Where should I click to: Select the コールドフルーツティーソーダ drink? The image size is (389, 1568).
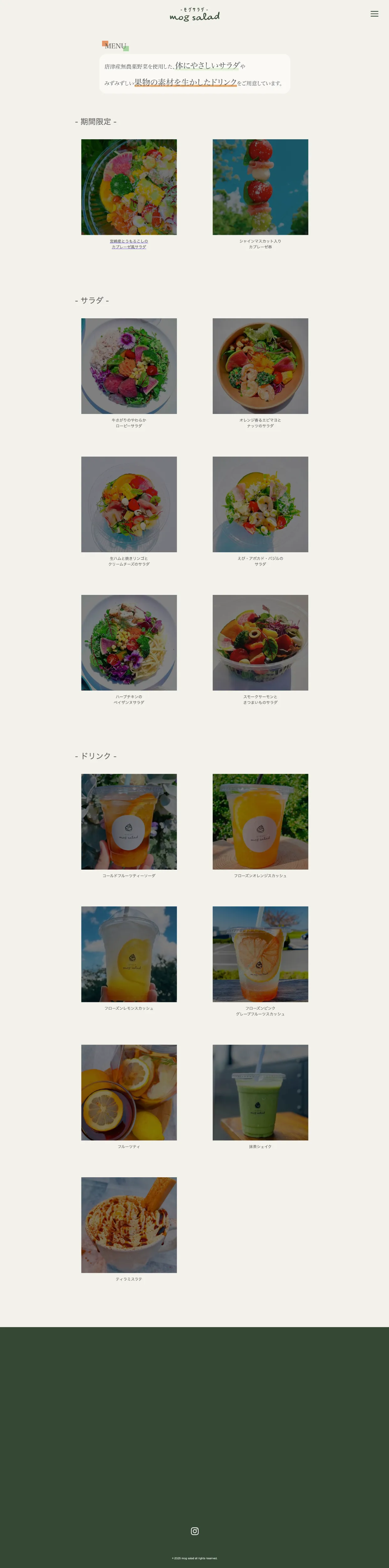(x=129, y=822)
